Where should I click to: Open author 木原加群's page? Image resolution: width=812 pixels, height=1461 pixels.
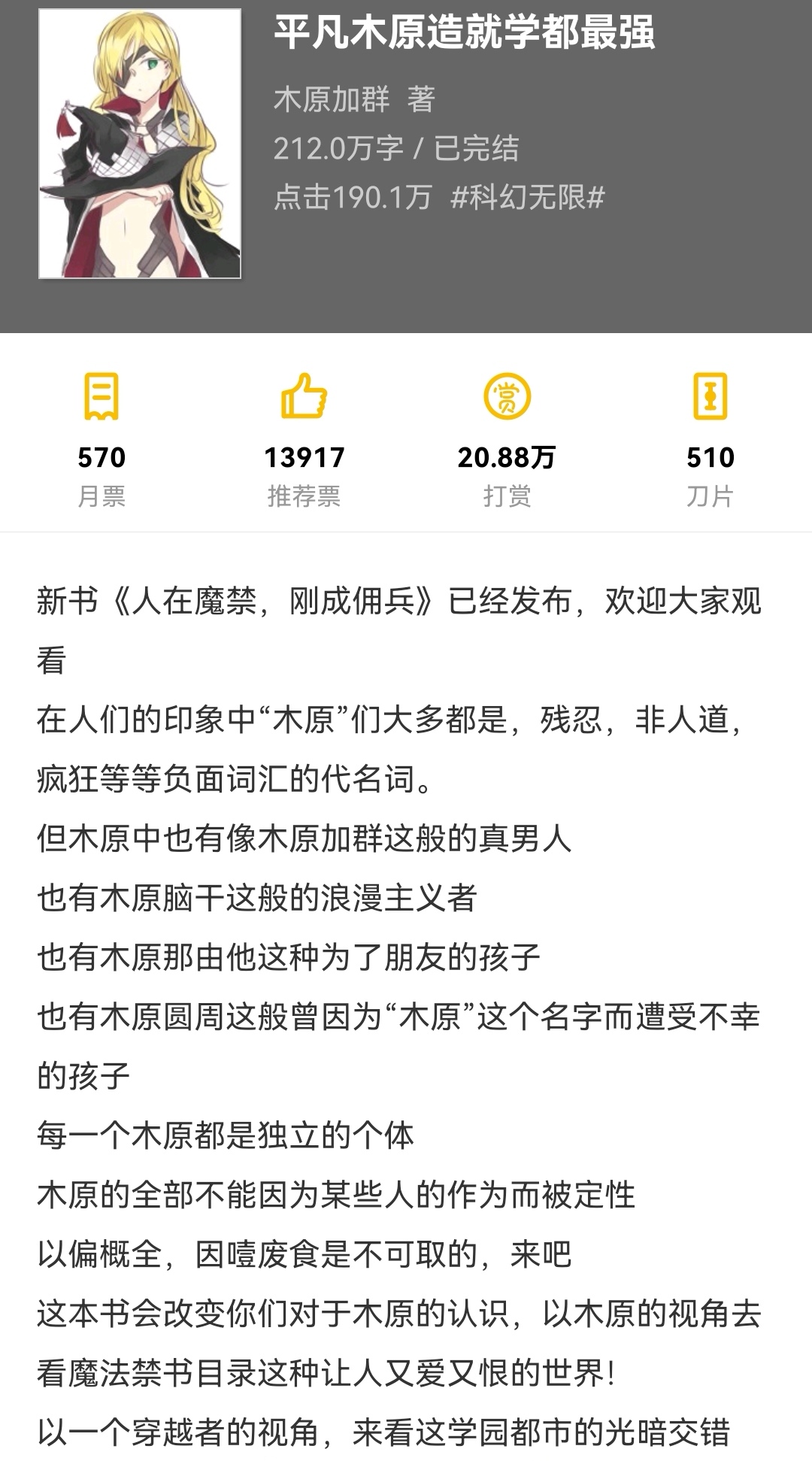(x=332, y=99)
